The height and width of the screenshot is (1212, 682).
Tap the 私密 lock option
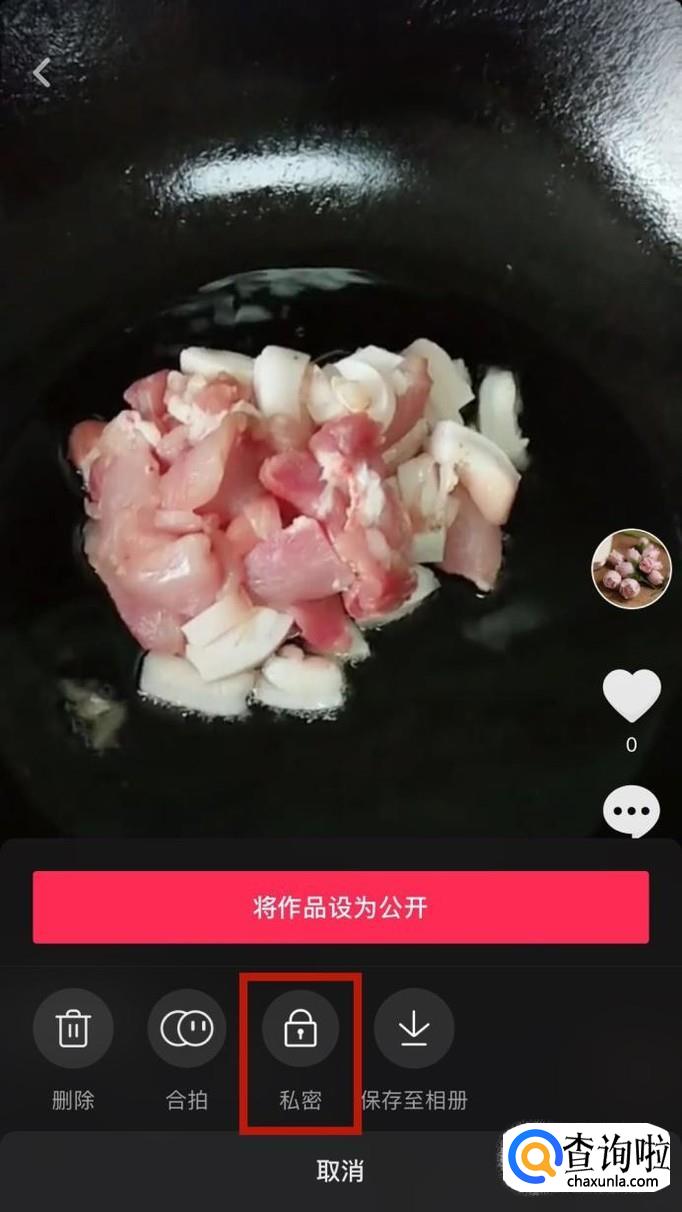click(300, 1029)
